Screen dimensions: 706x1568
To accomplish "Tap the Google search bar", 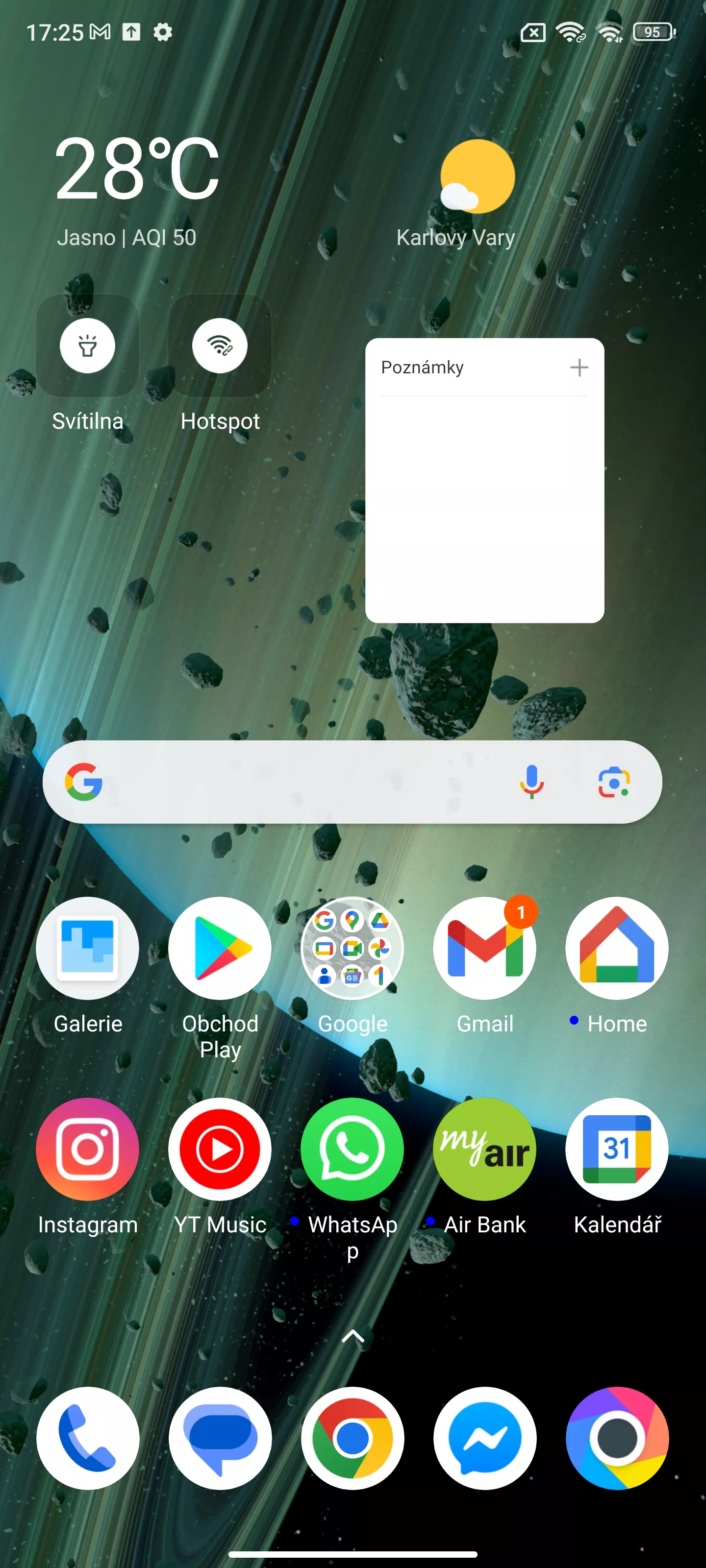I will tap(304, 782).
